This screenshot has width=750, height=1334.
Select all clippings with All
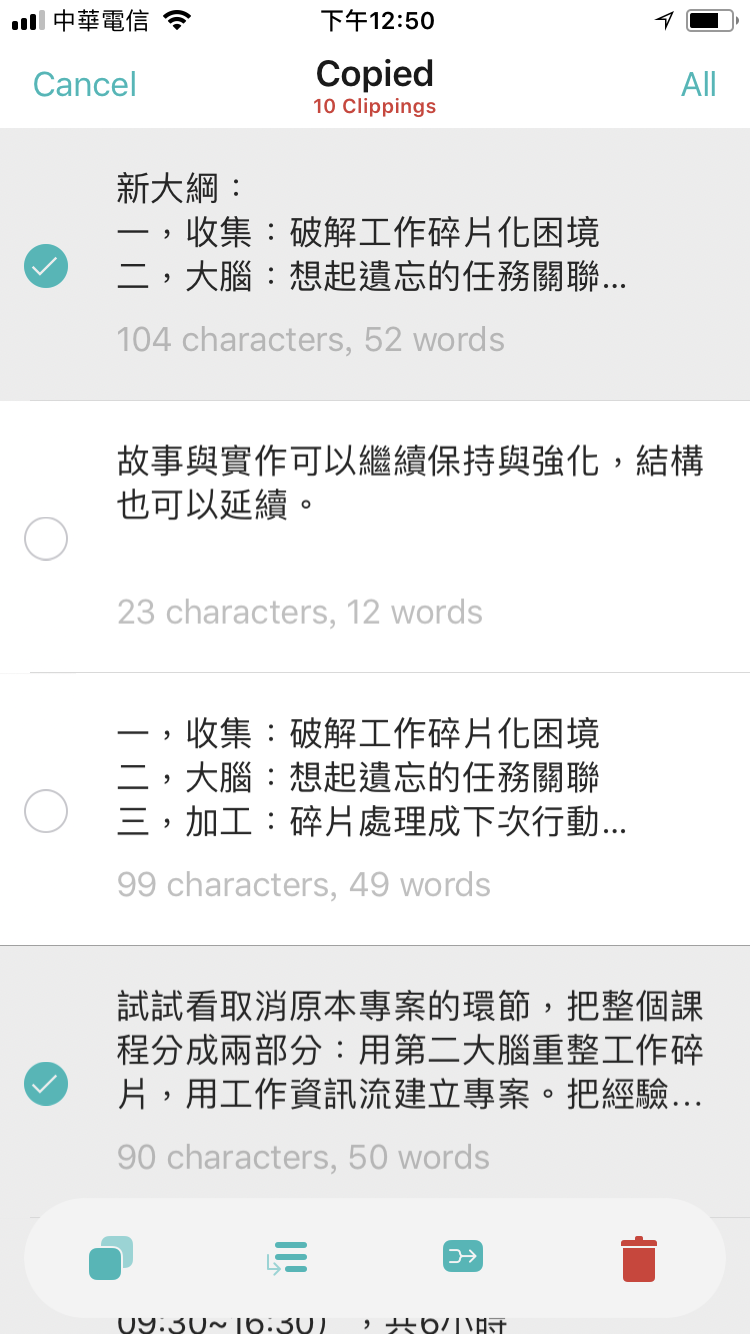click(x=698, y=85)
